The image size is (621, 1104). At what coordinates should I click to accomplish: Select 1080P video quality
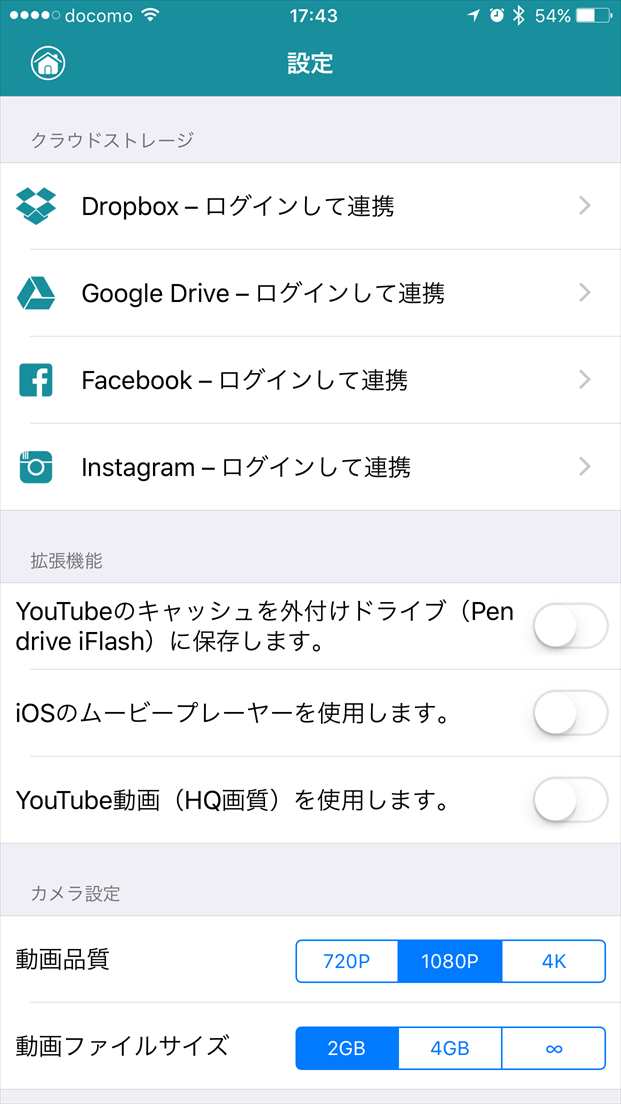click(x=450, y=961)
